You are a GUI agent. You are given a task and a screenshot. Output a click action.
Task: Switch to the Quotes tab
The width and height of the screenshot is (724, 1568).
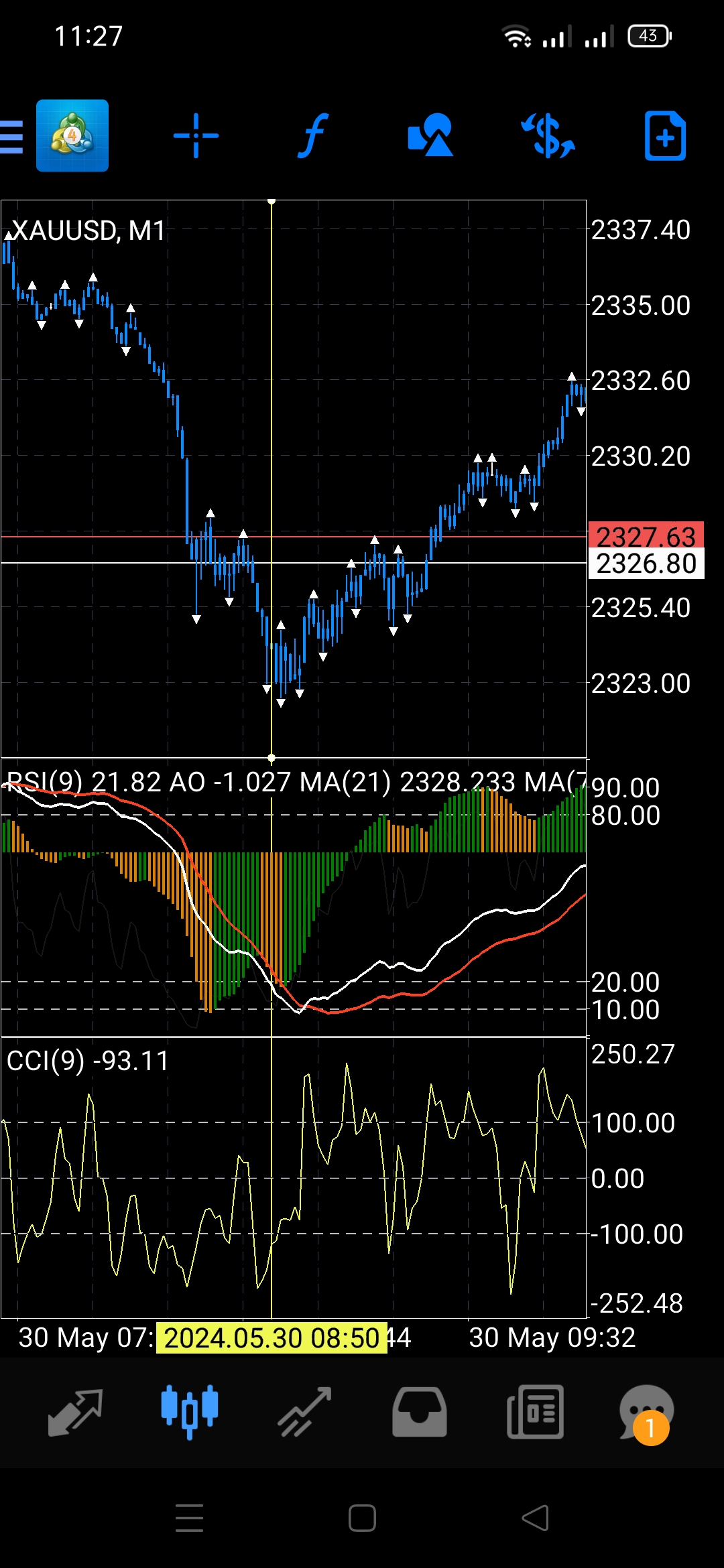[75, 1413]
